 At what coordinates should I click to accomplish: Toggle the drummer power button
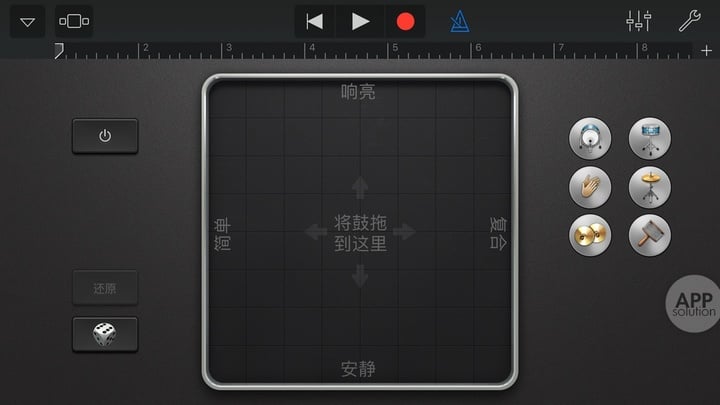[x=105, y=136]
